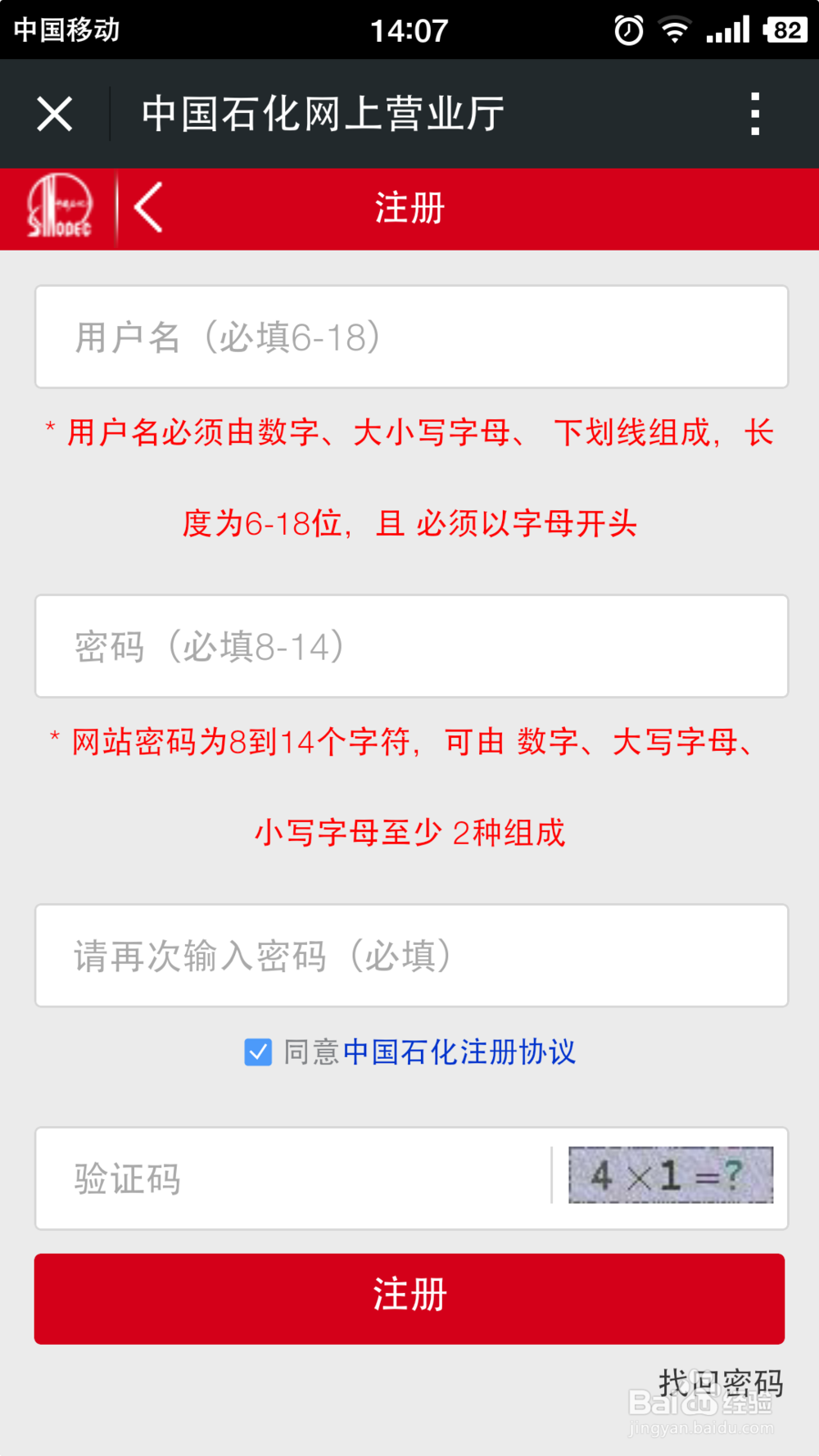Open the 中国石化注册协议 agreement link
Image resolution: width=819 pixels, height=1456 pixels.
459,1053
